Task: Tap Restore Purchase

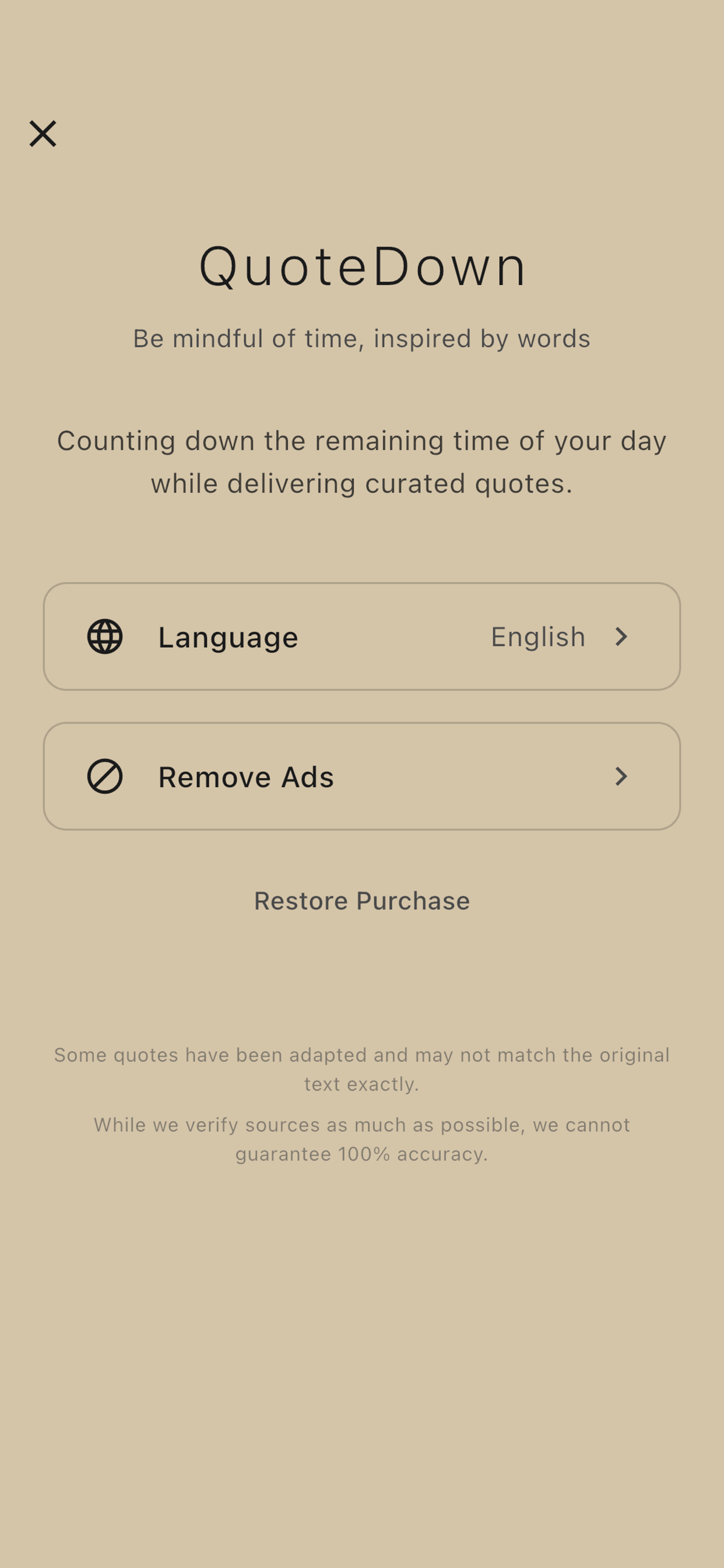Action: click(x=361, y=901)
